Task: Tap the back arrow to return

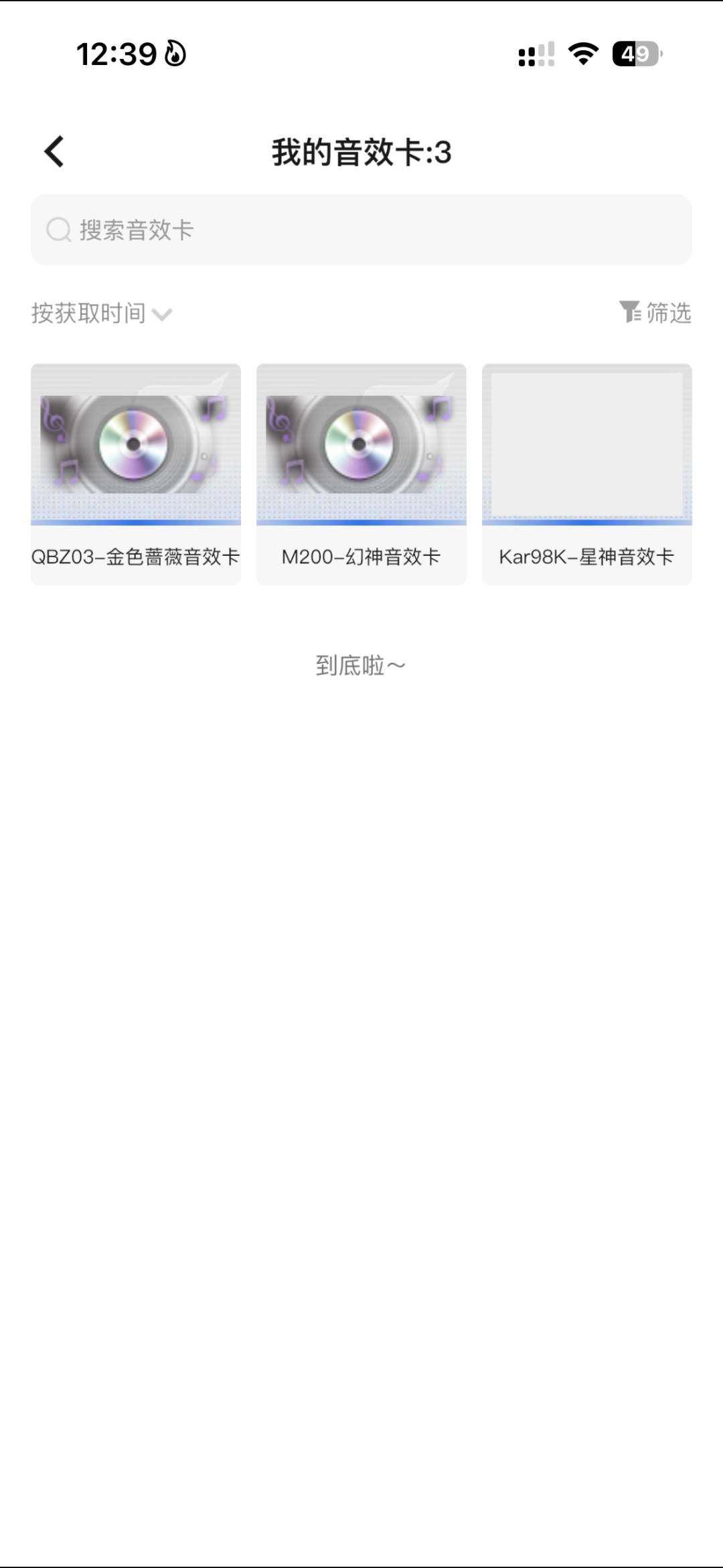Action: tap(54, 152)
